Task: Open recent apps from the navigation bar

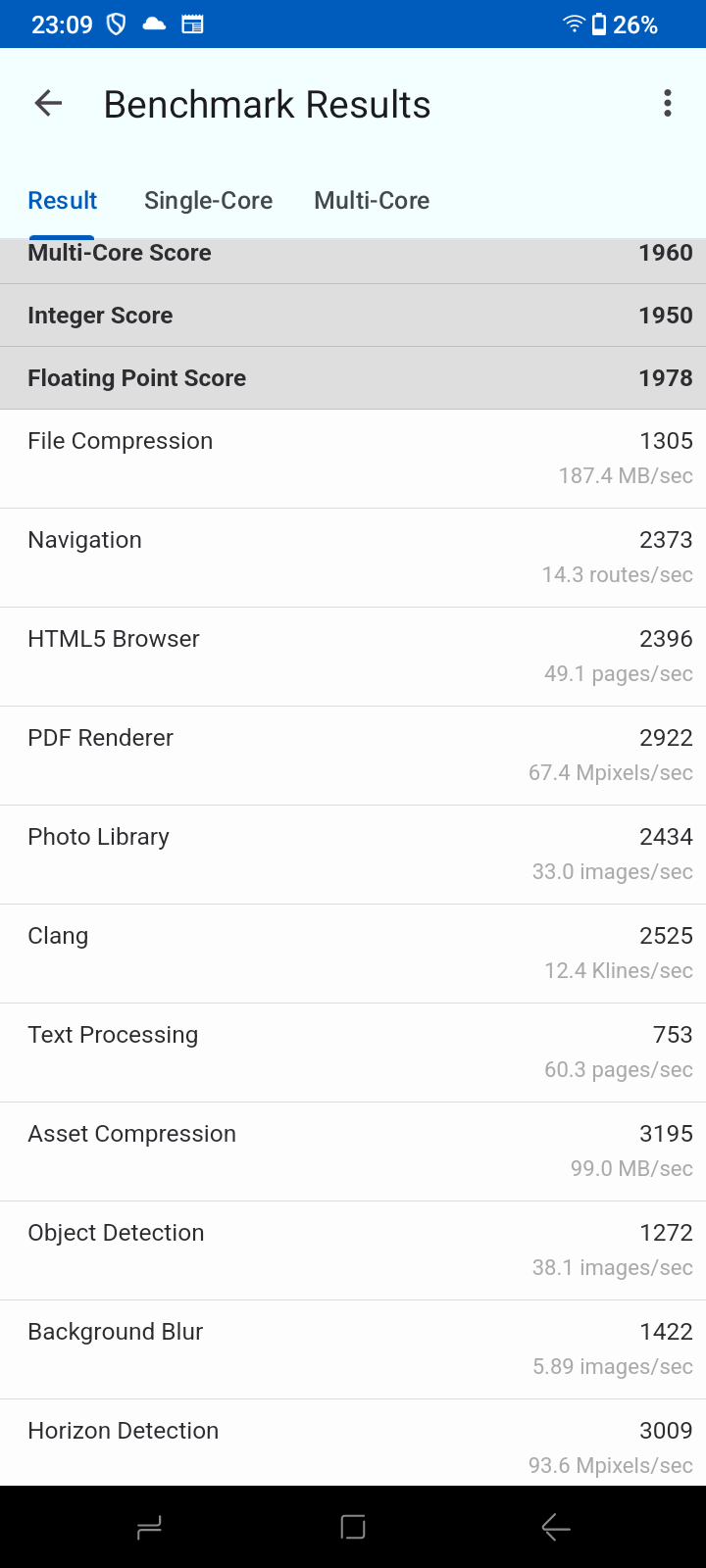Action: (149, 1527)
